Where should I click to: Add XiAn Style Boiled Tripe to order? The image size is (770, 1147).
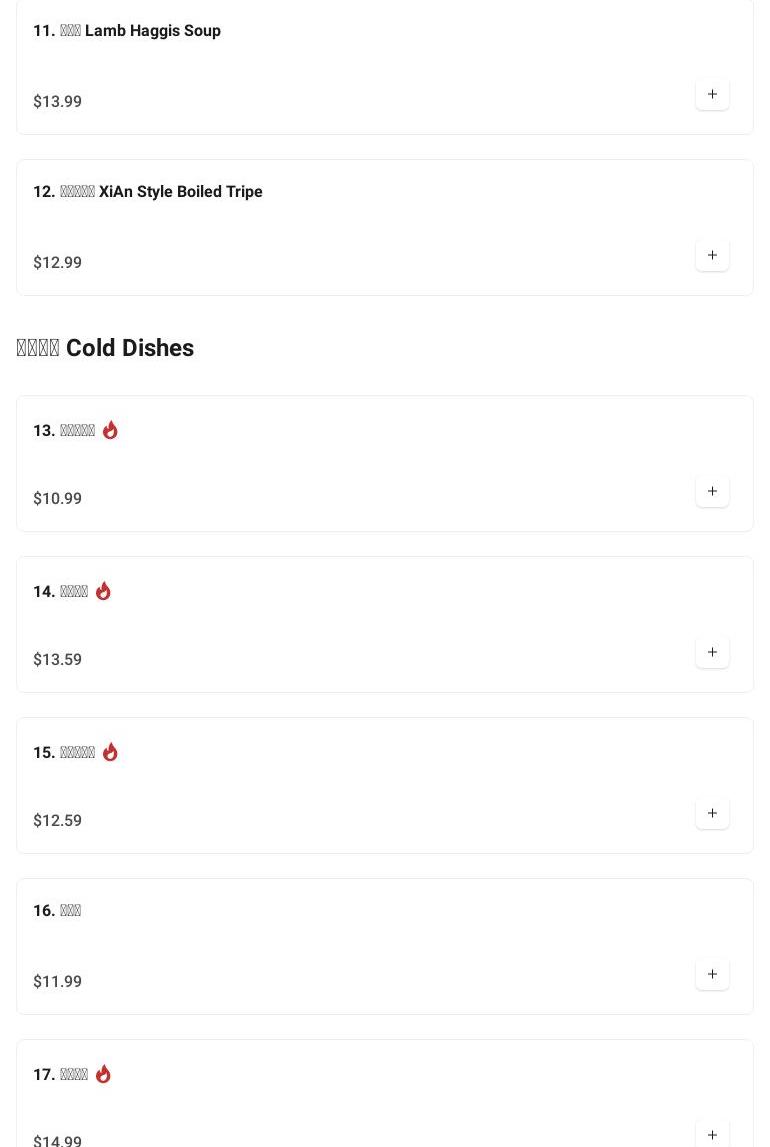pyautogui.click(x=712, y=255)
